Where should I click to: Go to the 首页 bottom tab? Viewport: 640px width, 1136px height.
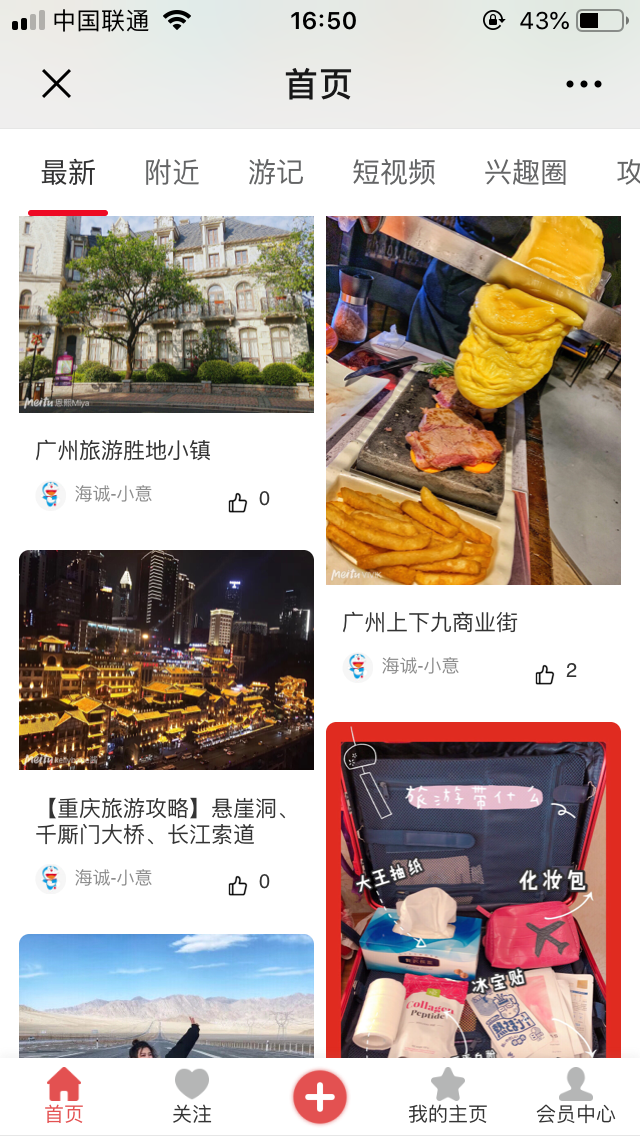(x=64, y=1095)
